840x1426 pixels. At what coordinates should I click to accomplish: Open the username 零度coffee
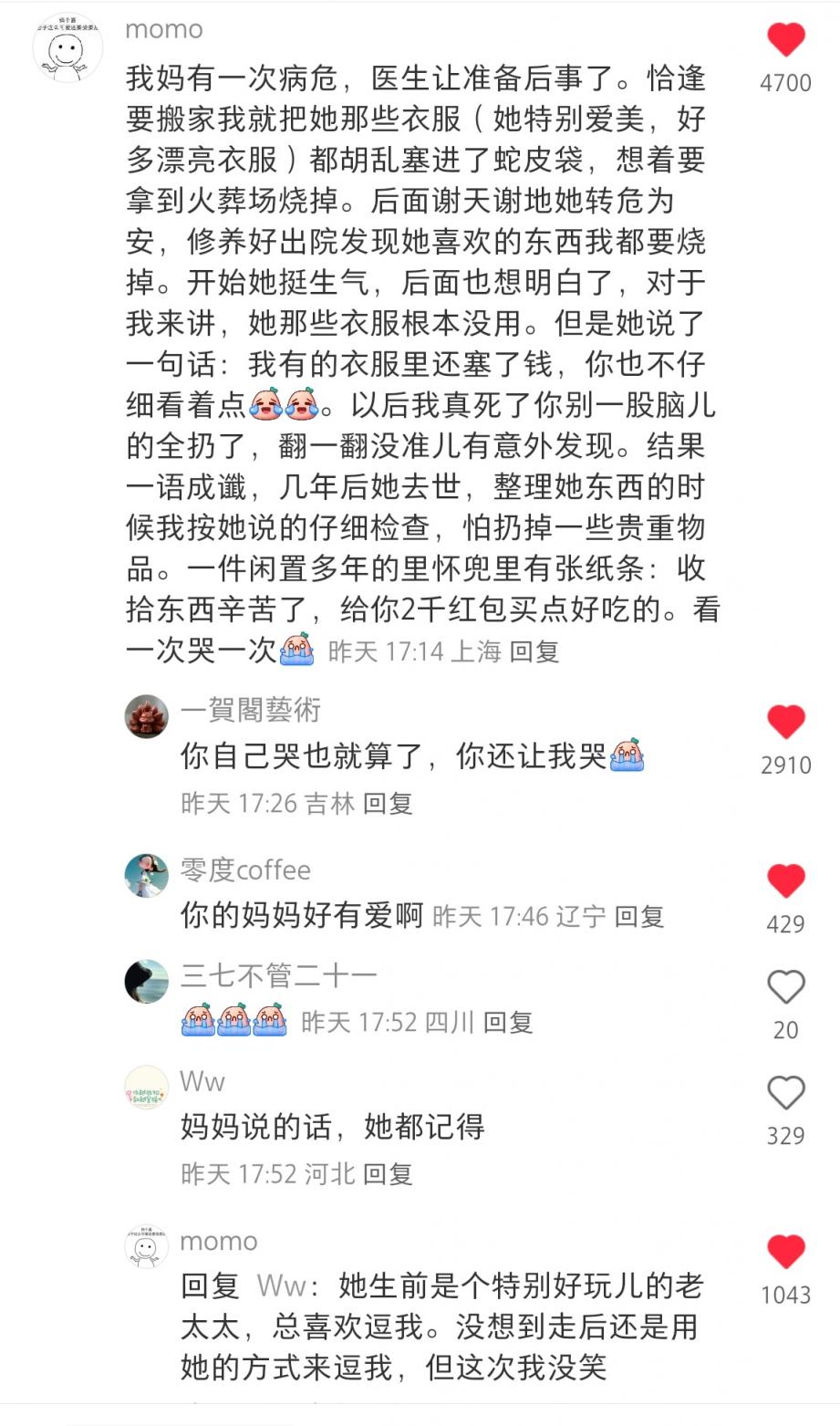(x=245, y=870)
